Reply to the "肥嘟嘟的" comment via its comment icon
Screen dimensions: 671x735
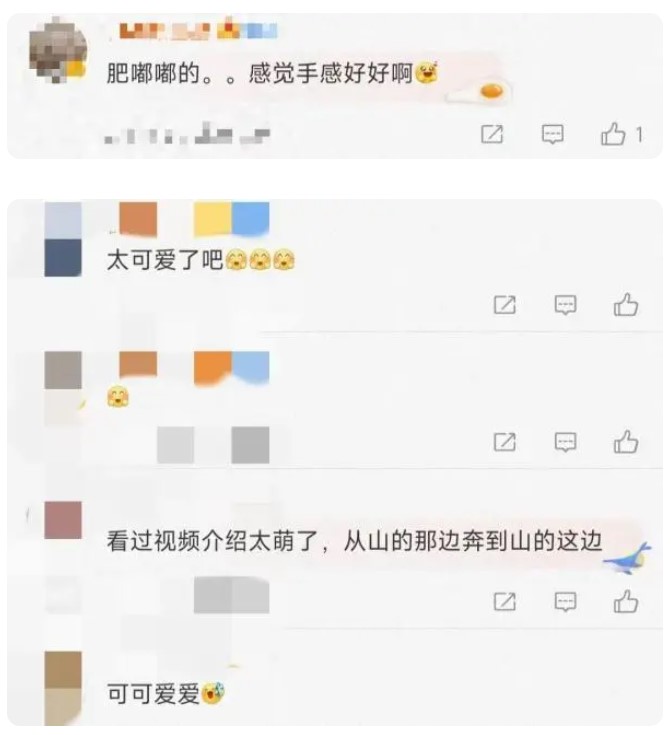tap(553, 134)
